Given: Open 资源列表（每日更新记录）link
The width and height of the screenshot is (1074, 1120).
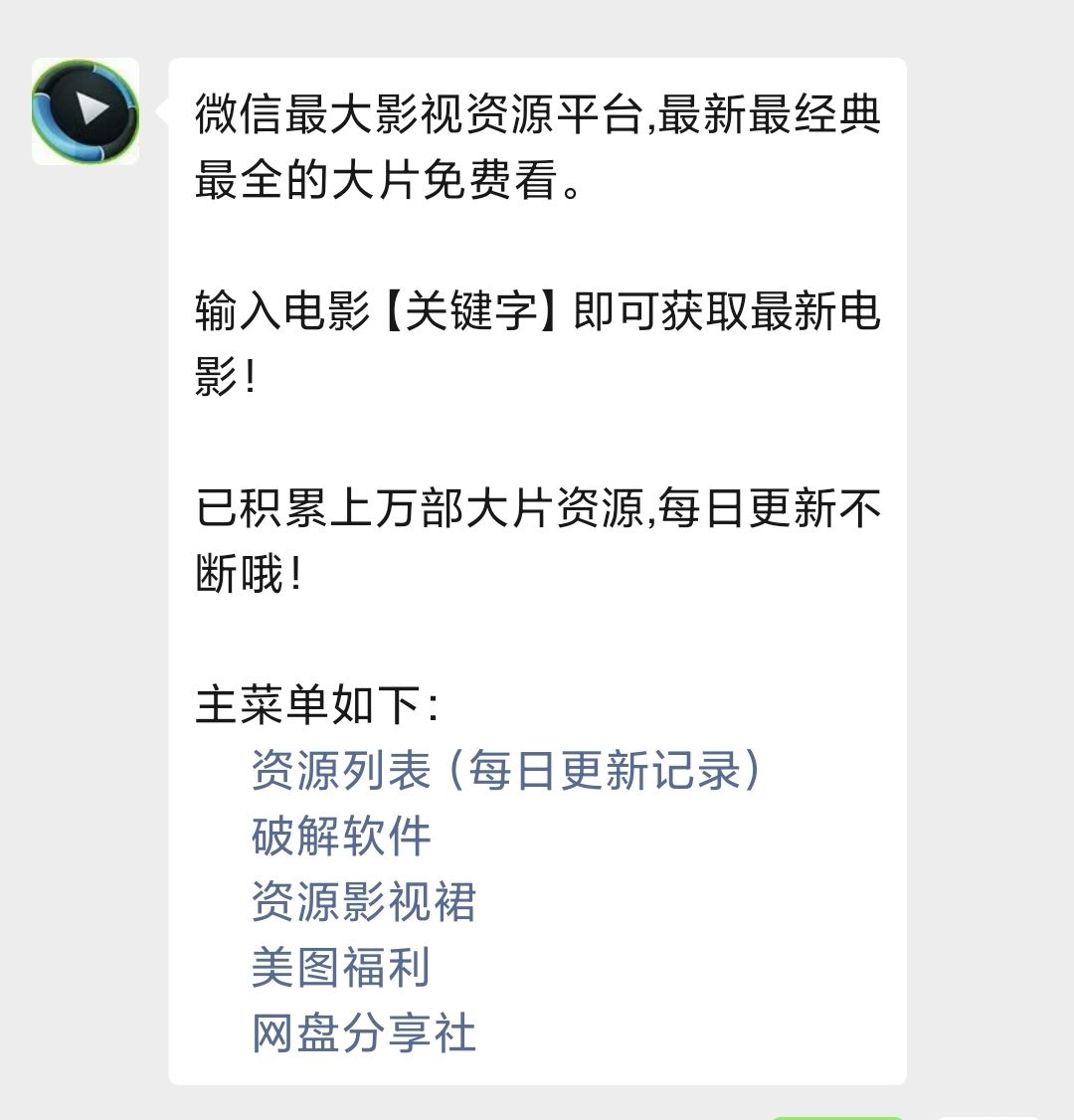Looking at the screenshot, I should coord(506,771).
